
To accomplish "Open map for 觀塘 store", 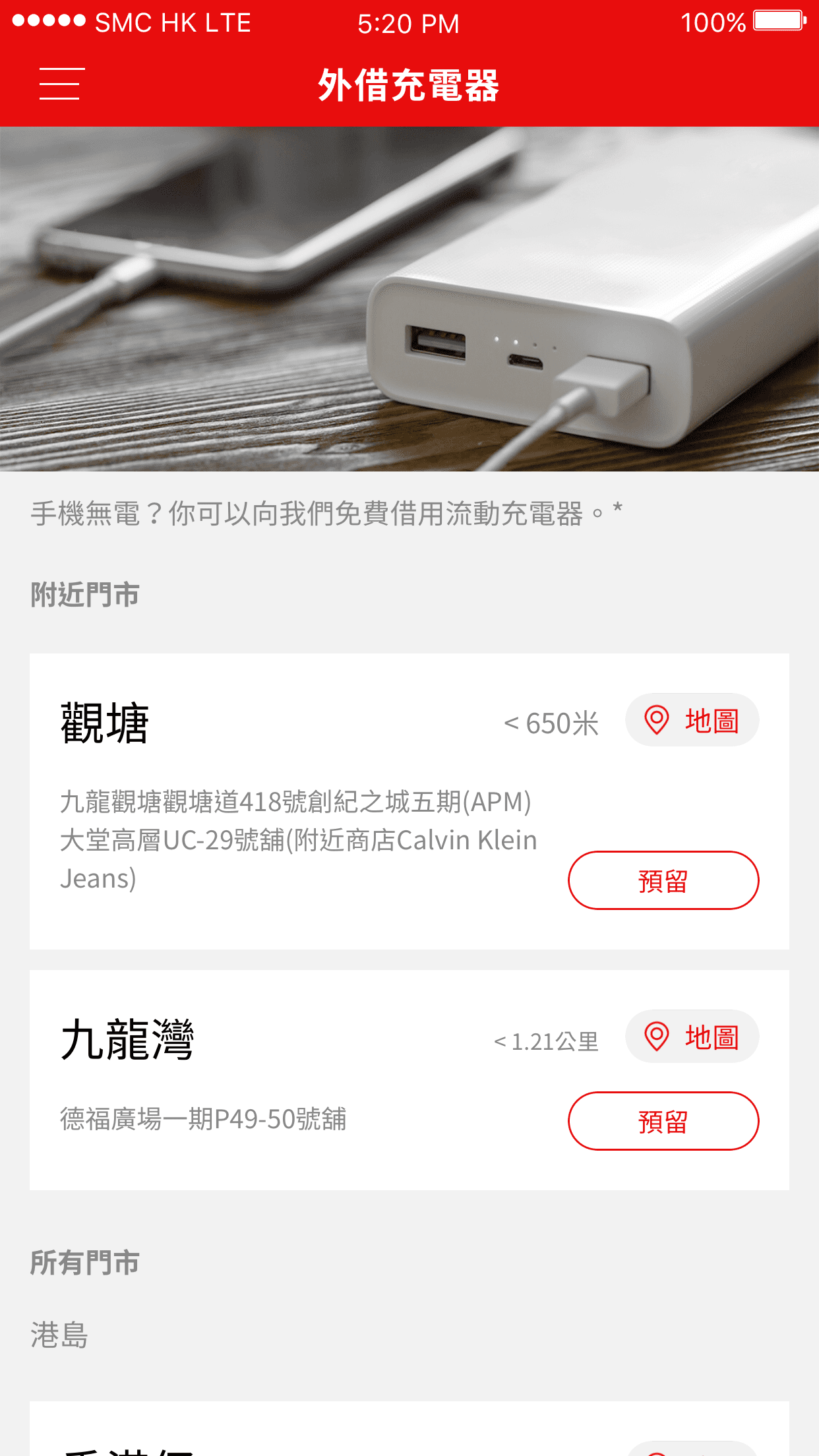I will 692,720.
